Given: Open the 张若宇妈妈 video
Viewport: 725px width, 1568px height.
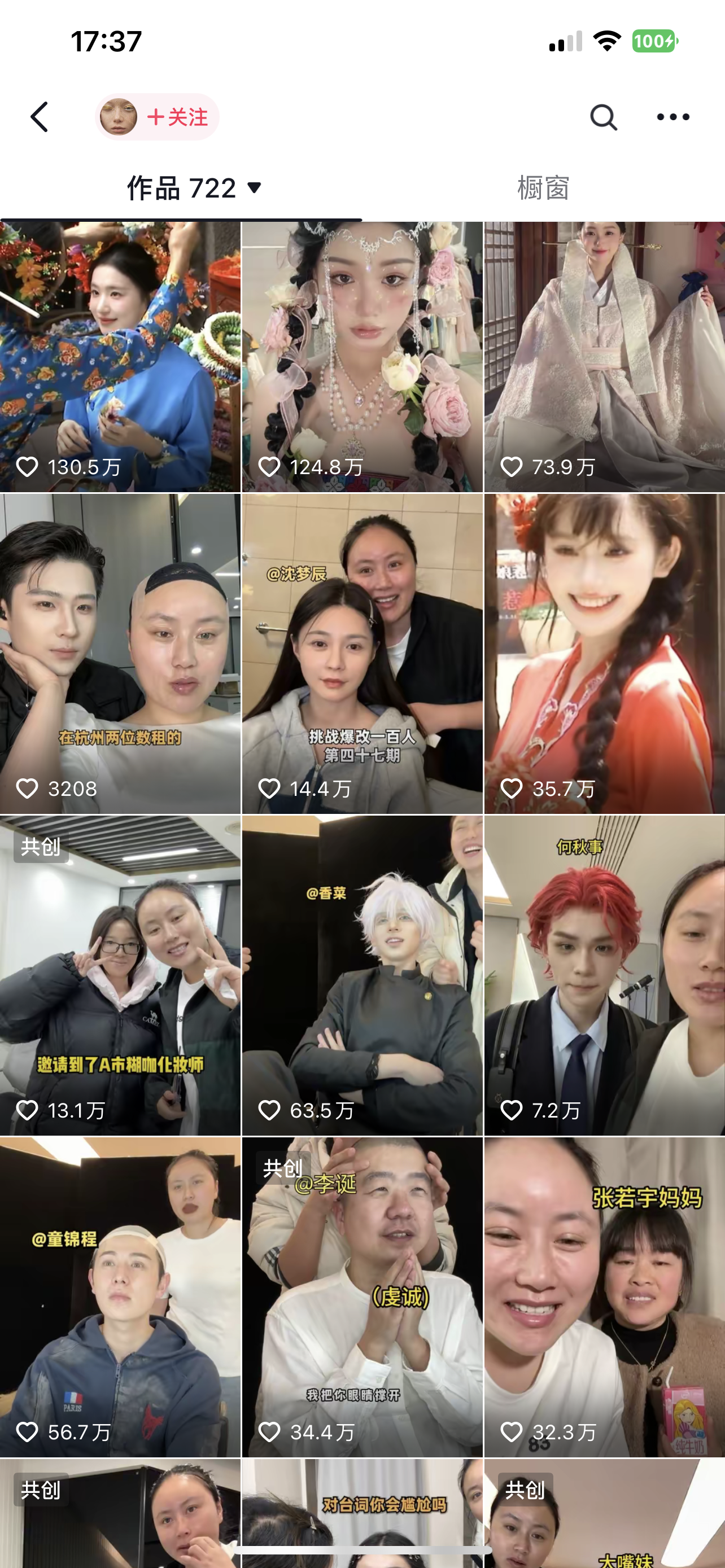Looking at the screenshot, I should click(x=604, y=1297).
